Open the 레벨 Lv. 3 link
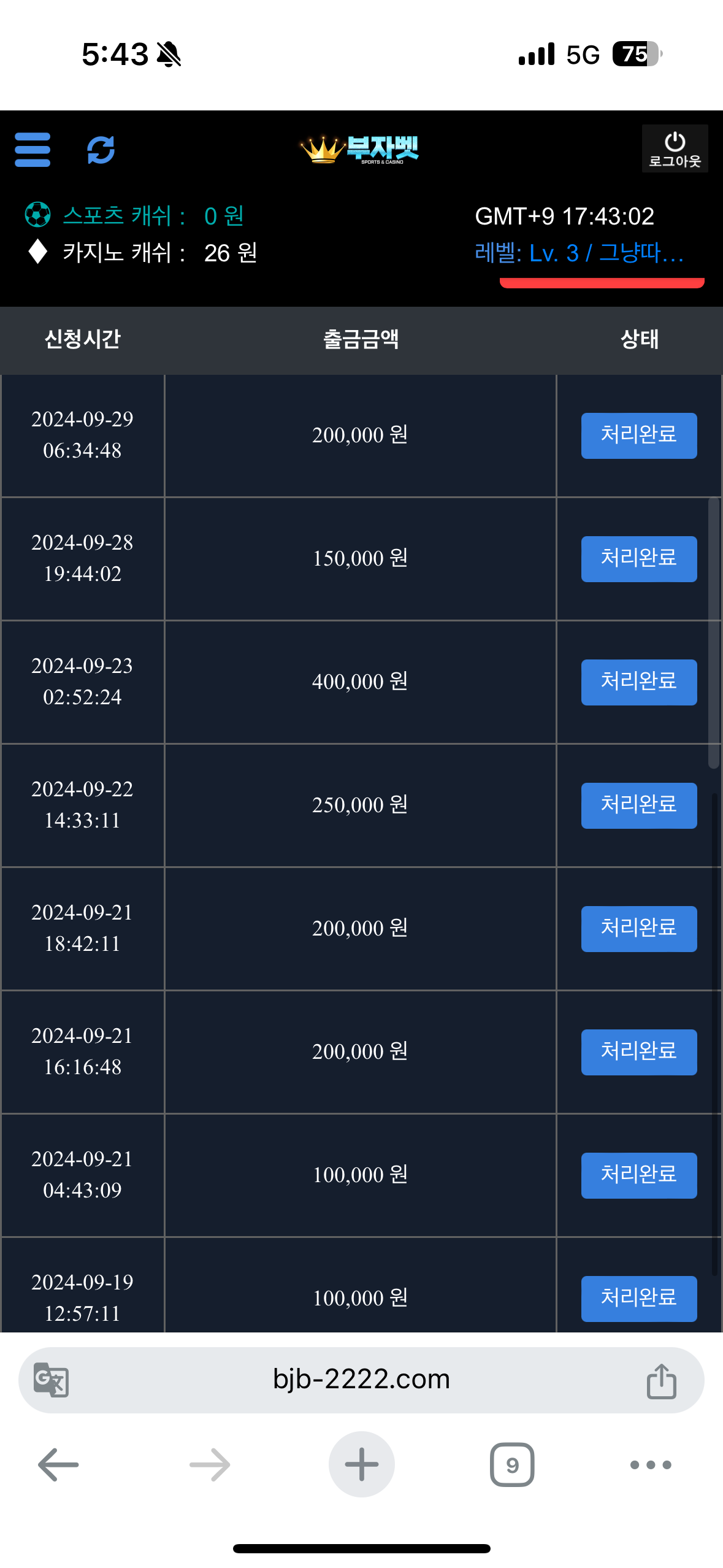This screenshot has width=723, height=1568. [x=579, y=253]
